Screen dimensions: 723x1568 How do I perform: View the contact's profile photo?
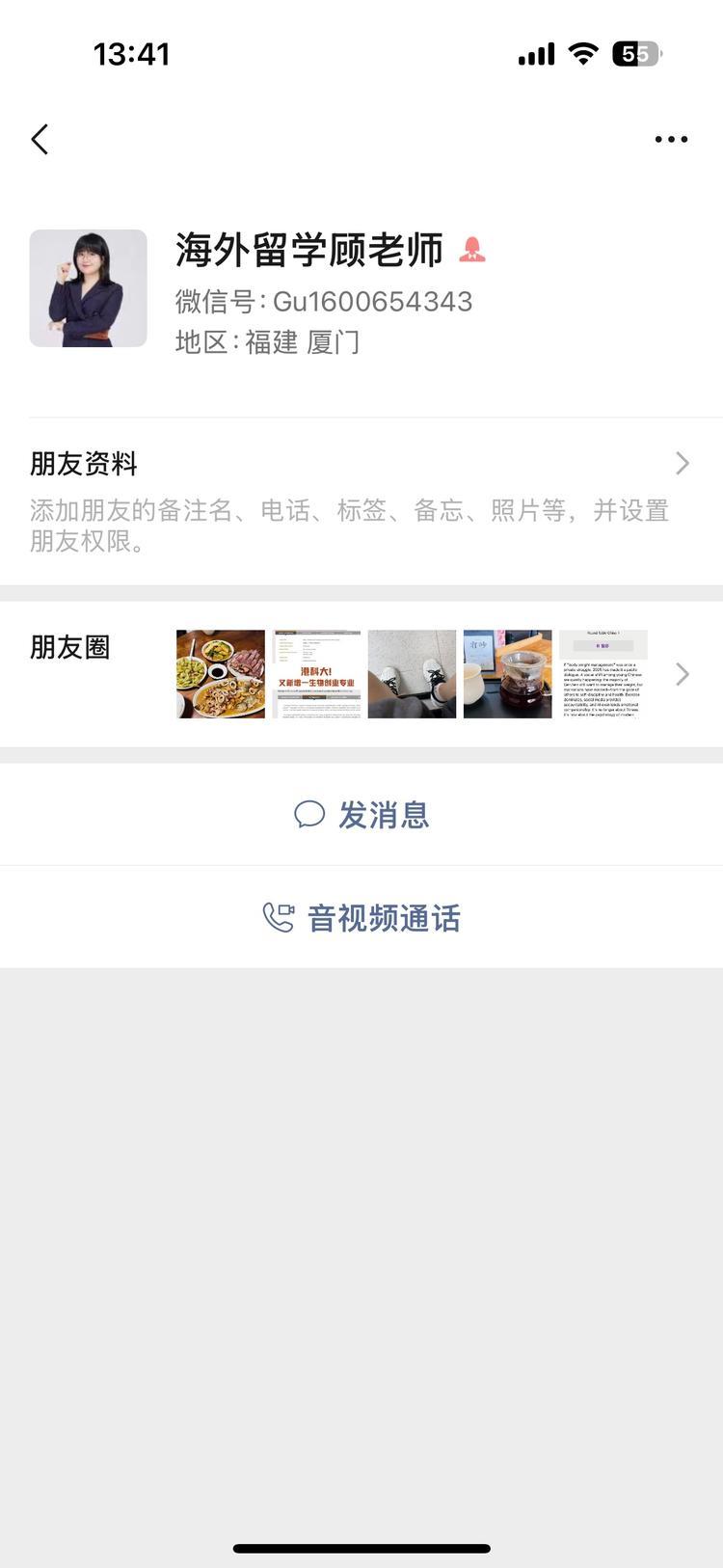pyautogui.click(x=89, y=288)
